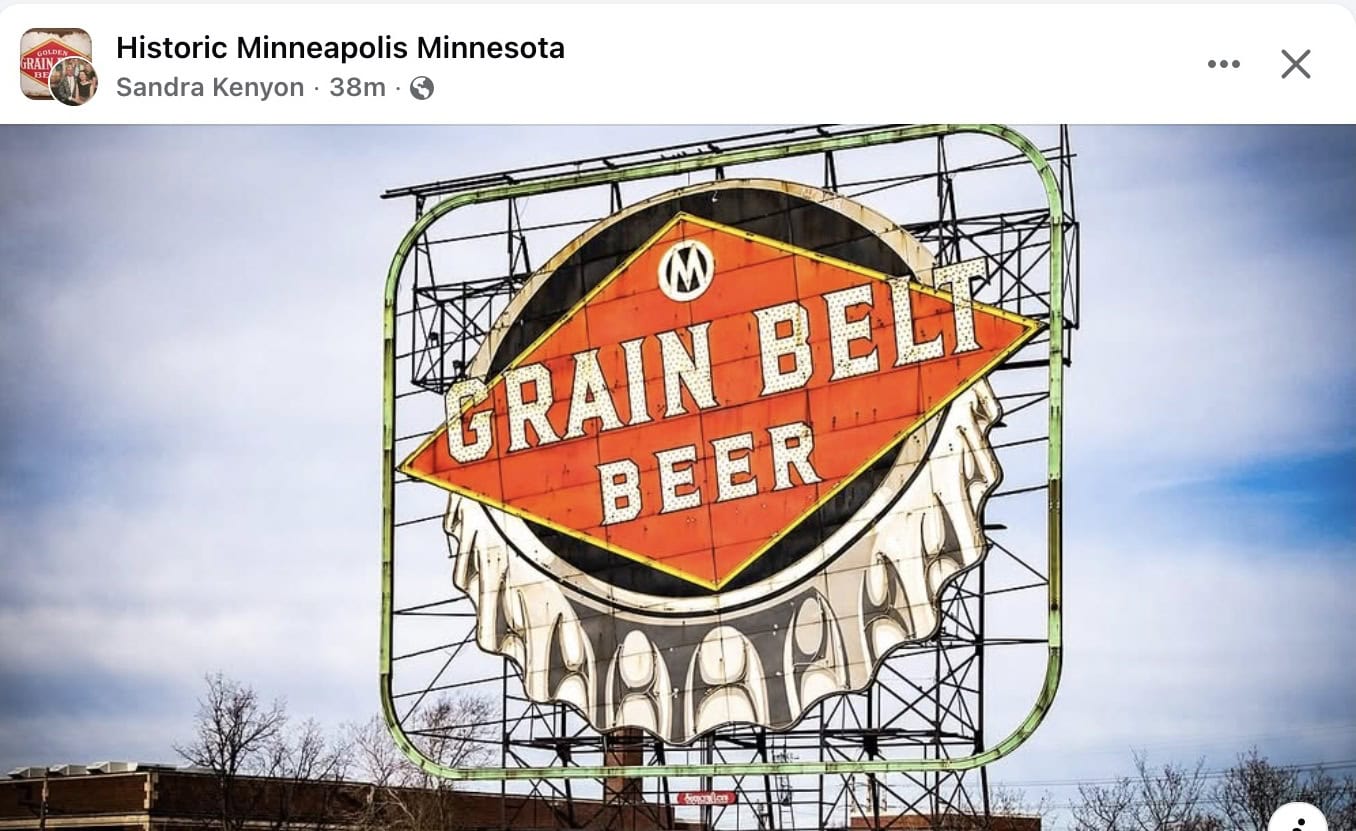
Task: Open the Historic Minneapolis Minnesota group page
Action: (x=340, y=47)
